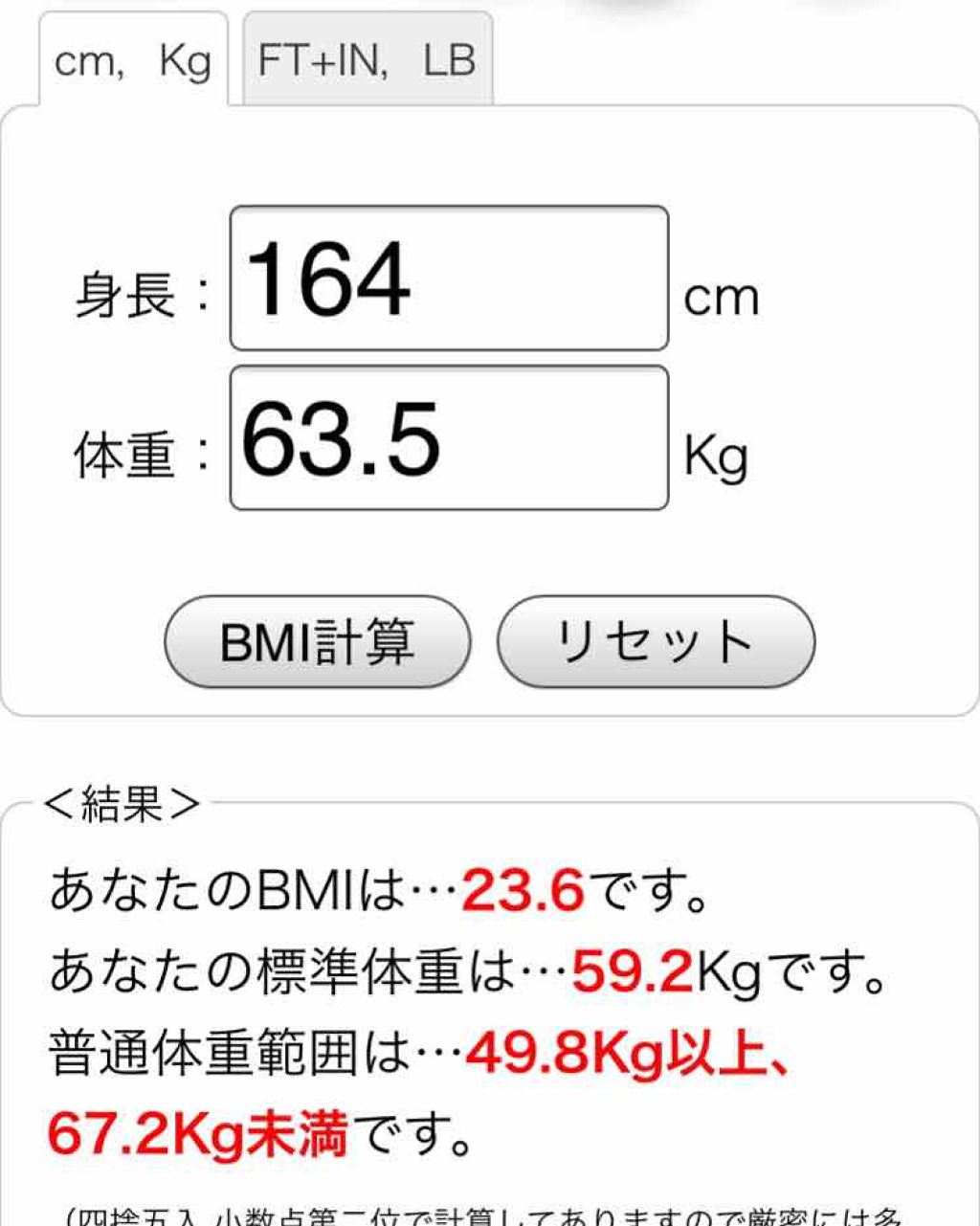
Task: Calculate with the BMI計算 button
Action: point(317,641)
